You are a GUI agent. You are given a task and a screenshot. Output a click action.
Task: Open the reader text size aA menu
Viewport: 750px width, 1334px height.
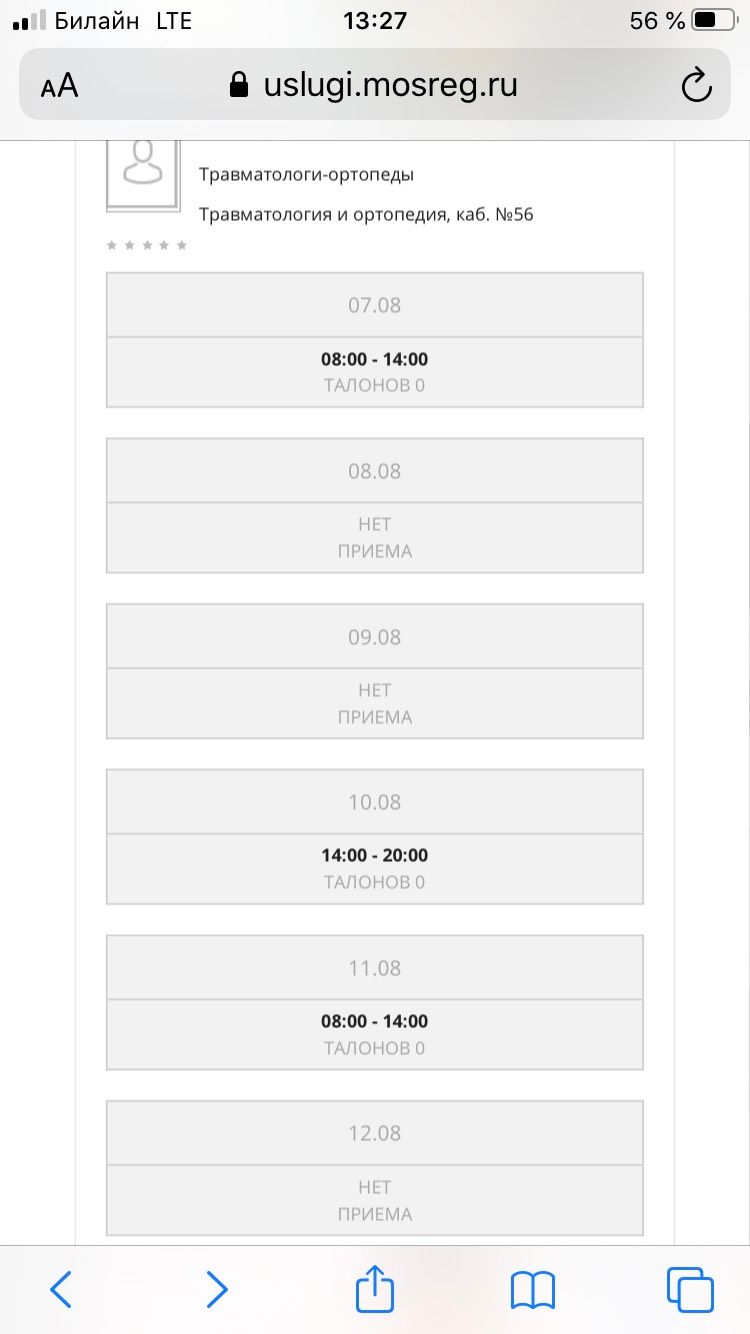click(x=59, y=86)
